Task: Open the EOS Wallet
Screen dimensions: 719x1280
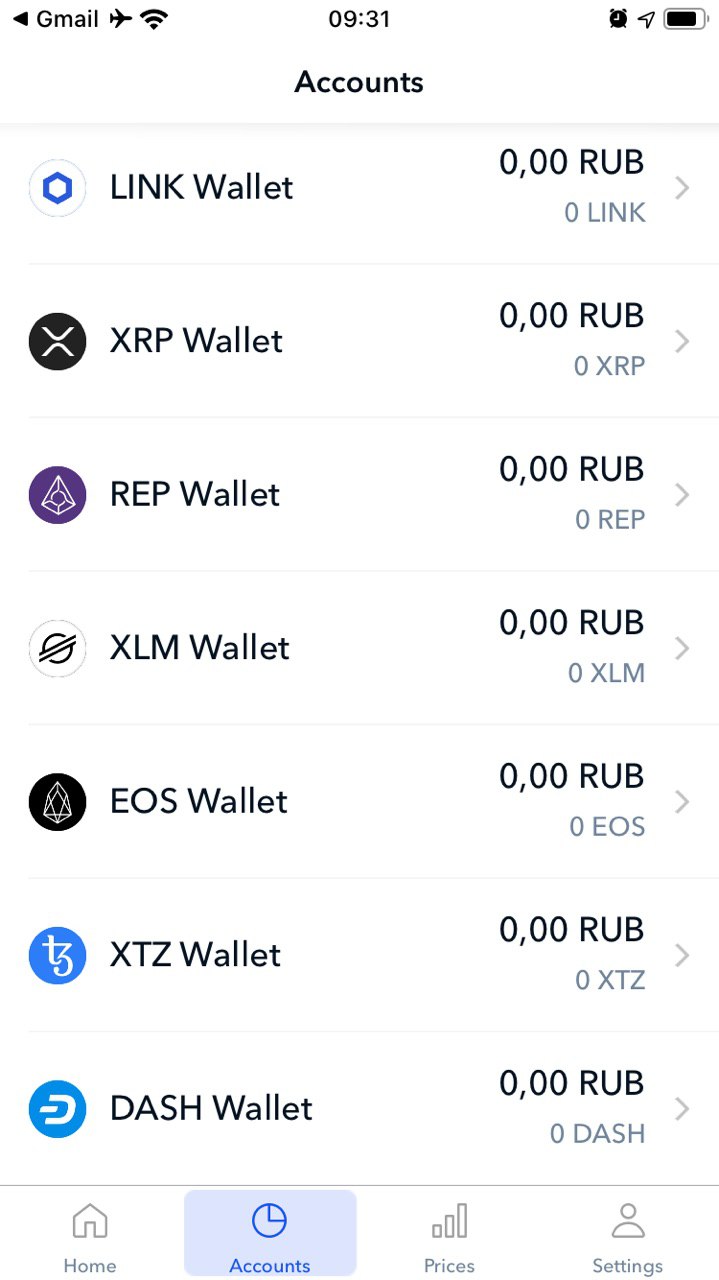Action: pyautogui.click(x=359, y=801)
